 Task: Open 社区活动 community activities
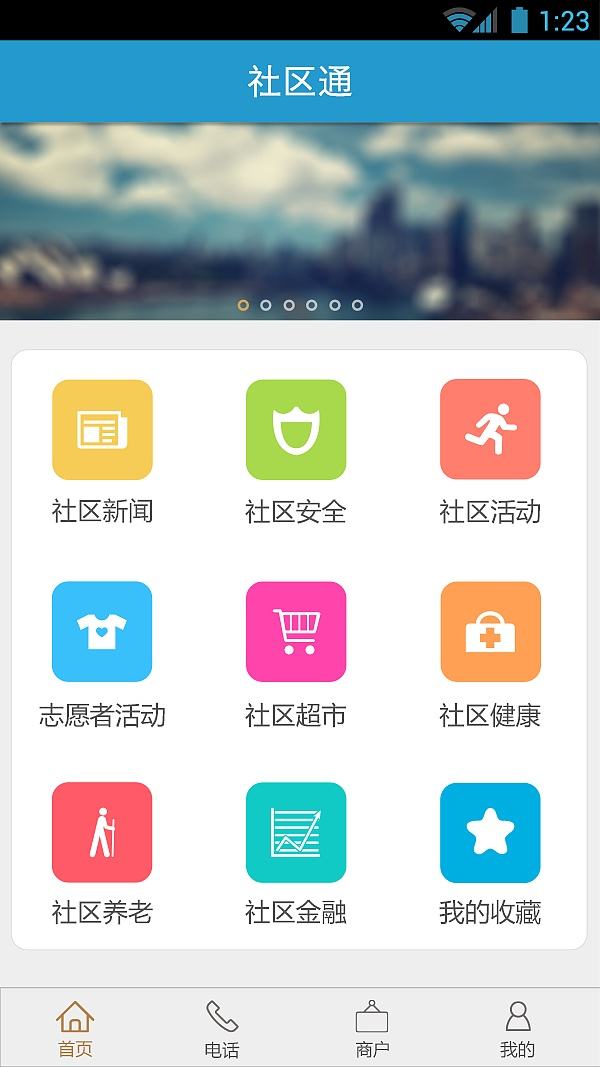[490, 430]
